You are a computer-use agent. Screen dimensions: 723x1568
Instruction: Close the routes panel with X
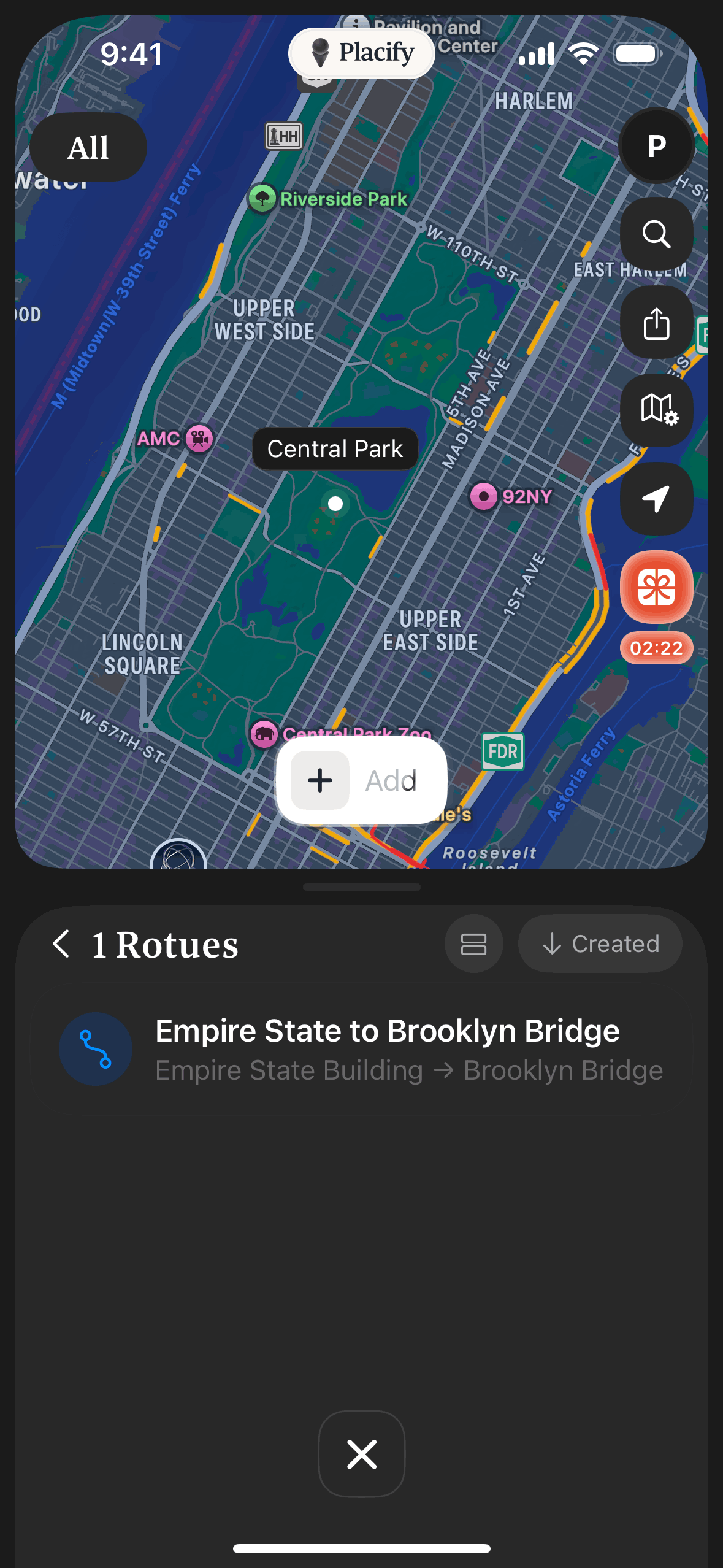[x=362, y=1454]
